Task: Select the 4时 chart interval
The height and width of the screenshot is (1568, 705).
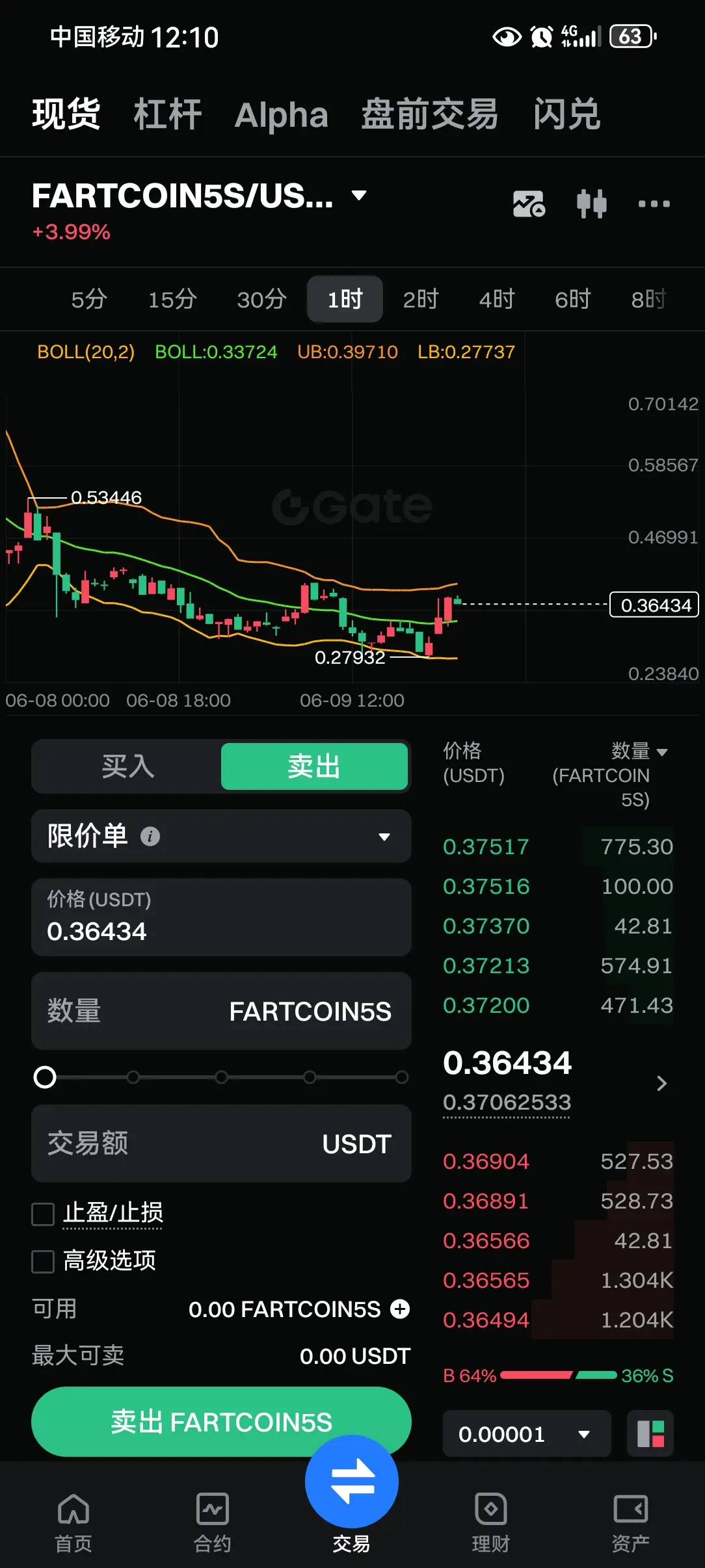Action: pyautogui.click(x=497, y=299)
